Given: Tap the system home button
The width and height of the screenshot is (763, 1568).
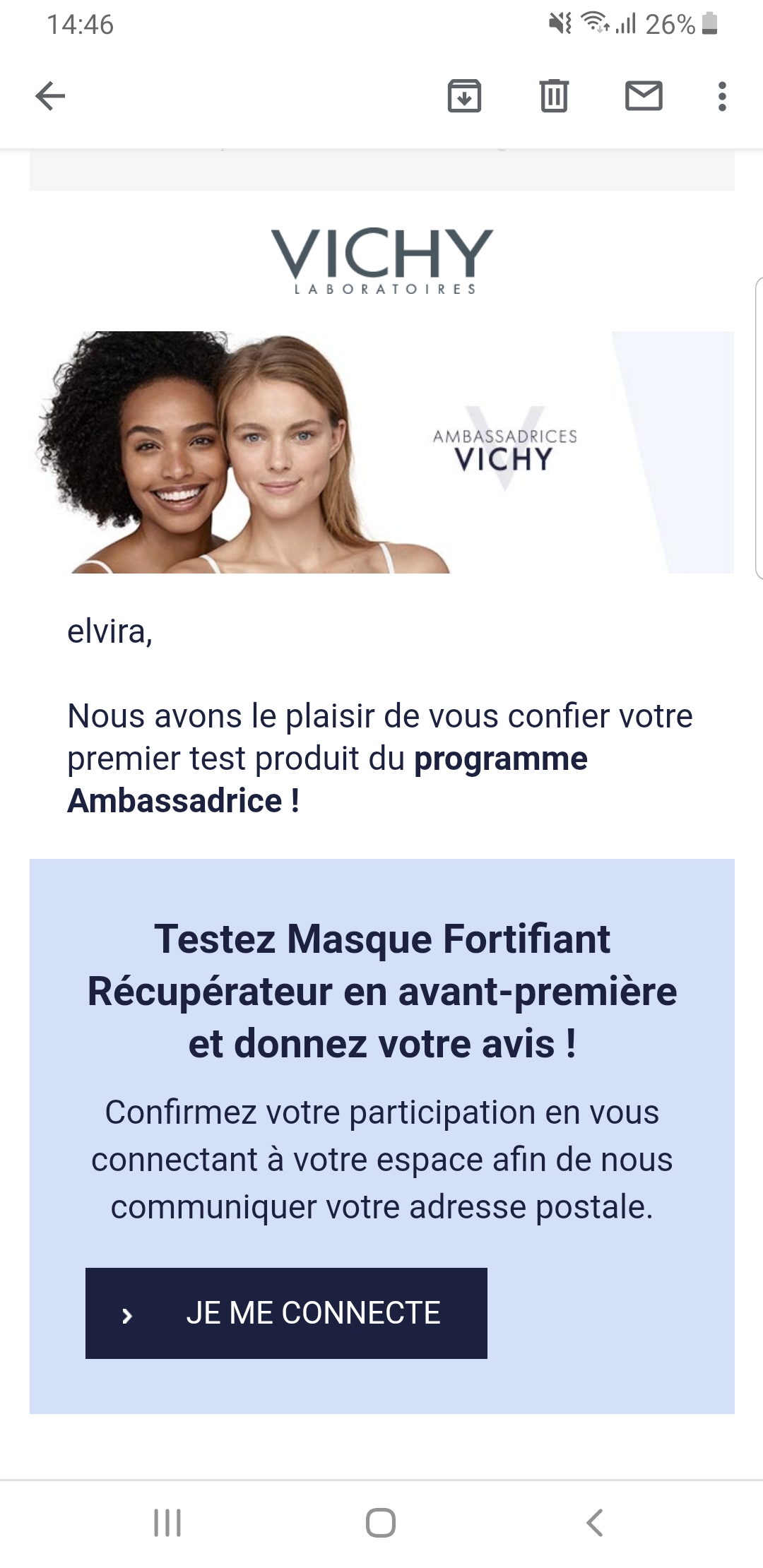Looking at the screenshot, I should [x=381, y=1523].
